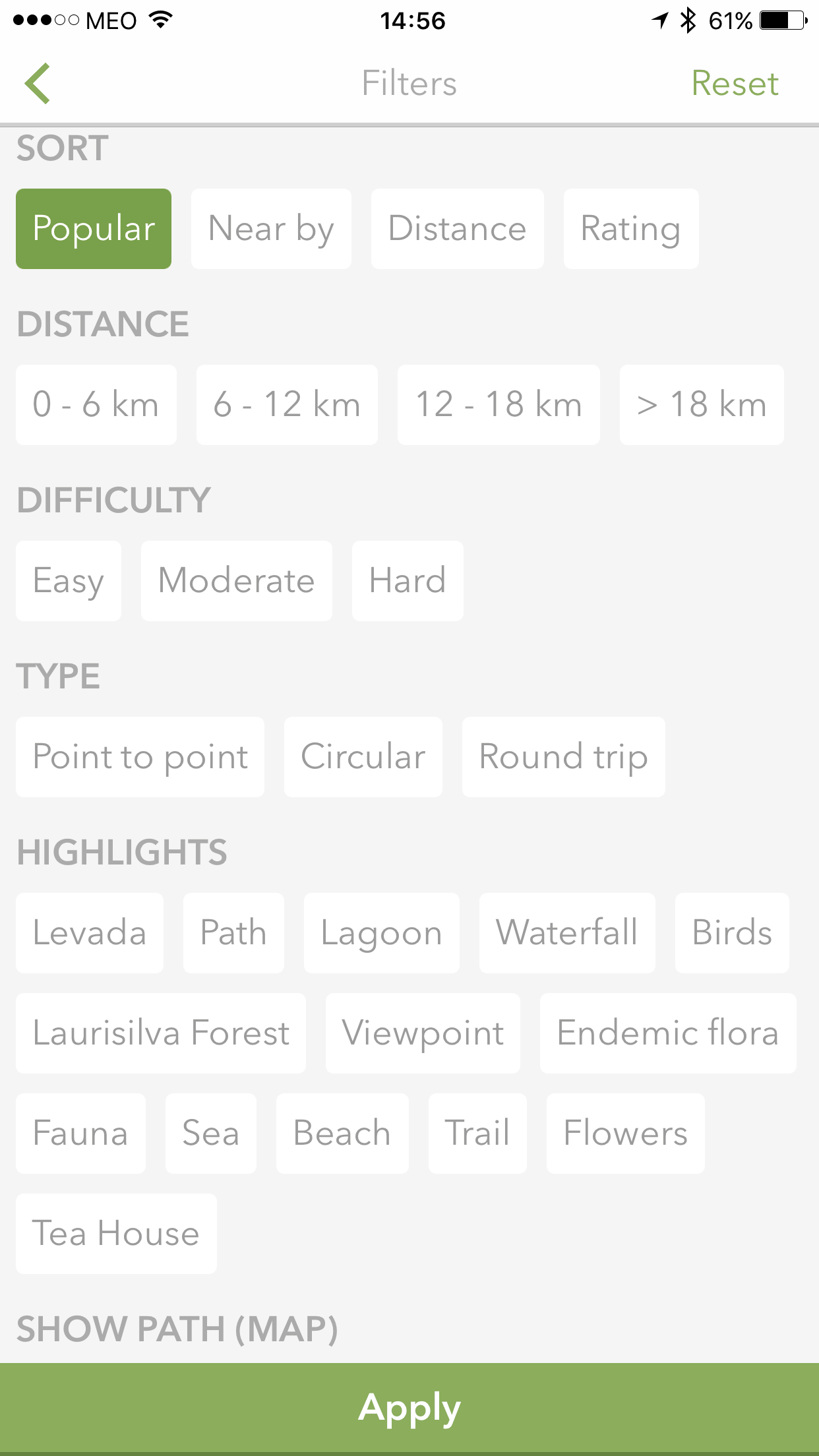
Task: Filter distance to 0 - 6 km
Action: 96,405
